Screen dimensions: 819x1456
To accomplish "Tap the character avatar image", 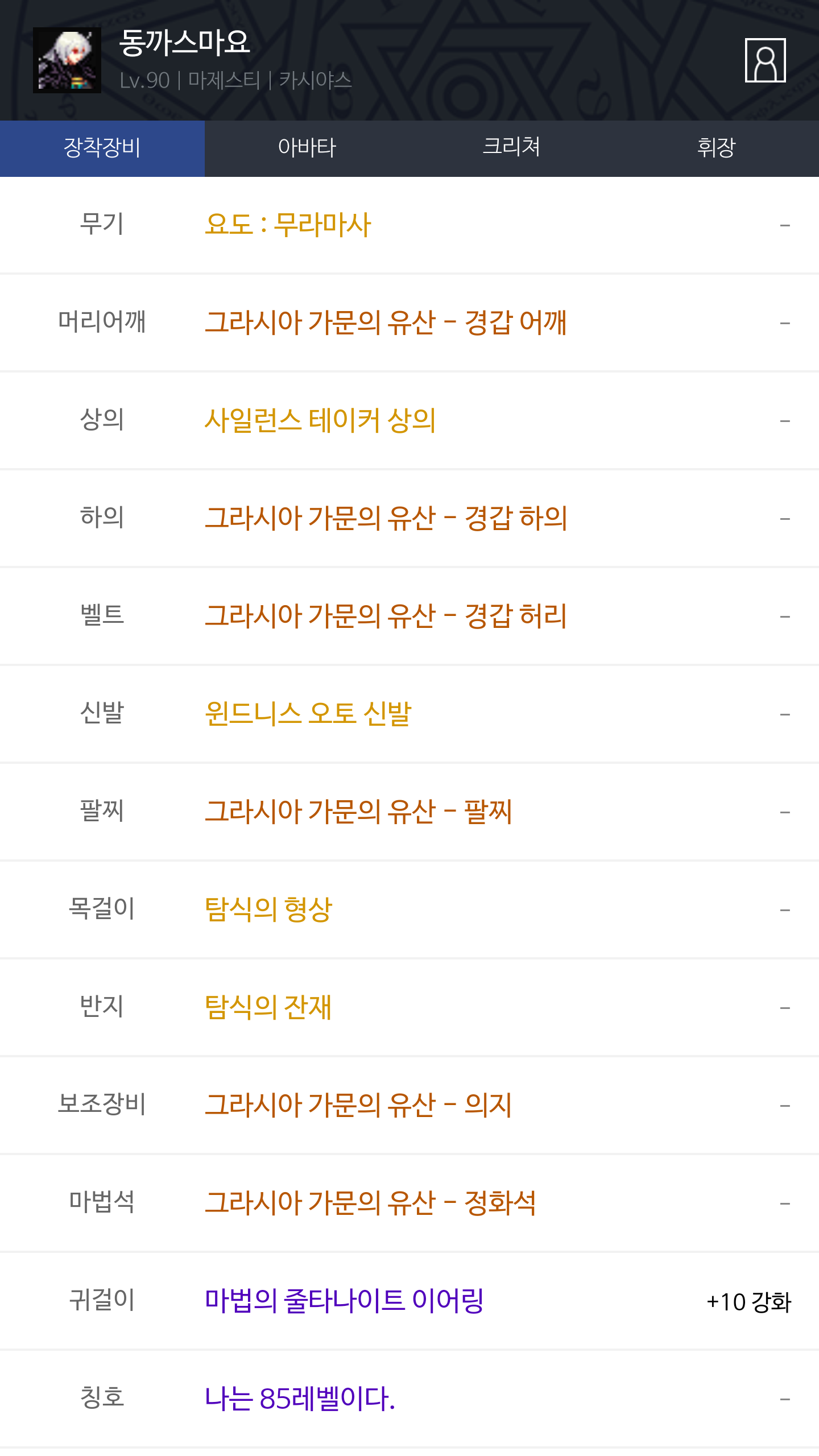I will click(x=67, y=60).
